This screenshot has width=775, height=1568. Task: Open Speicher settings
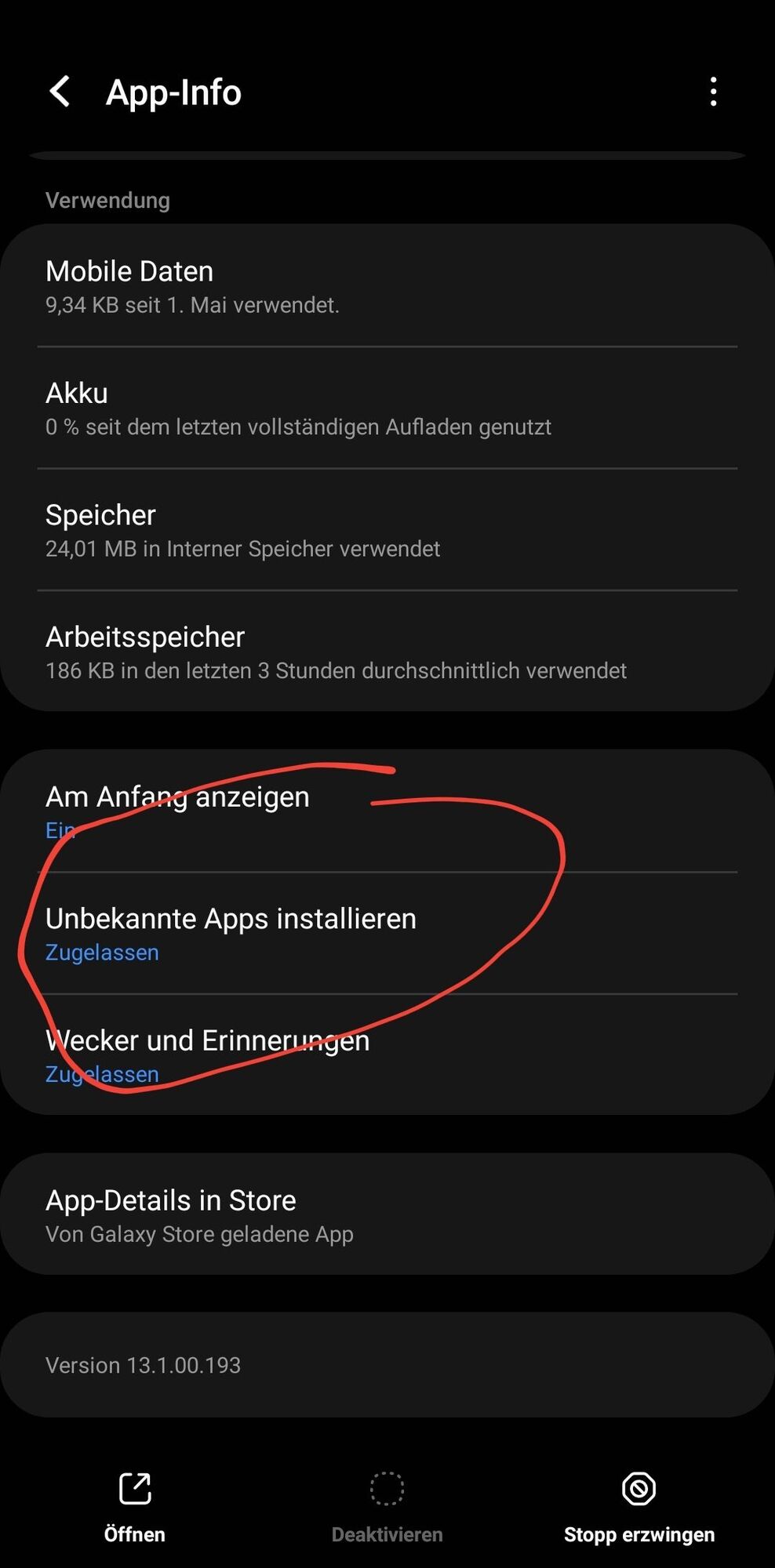[x=387, y=530]
